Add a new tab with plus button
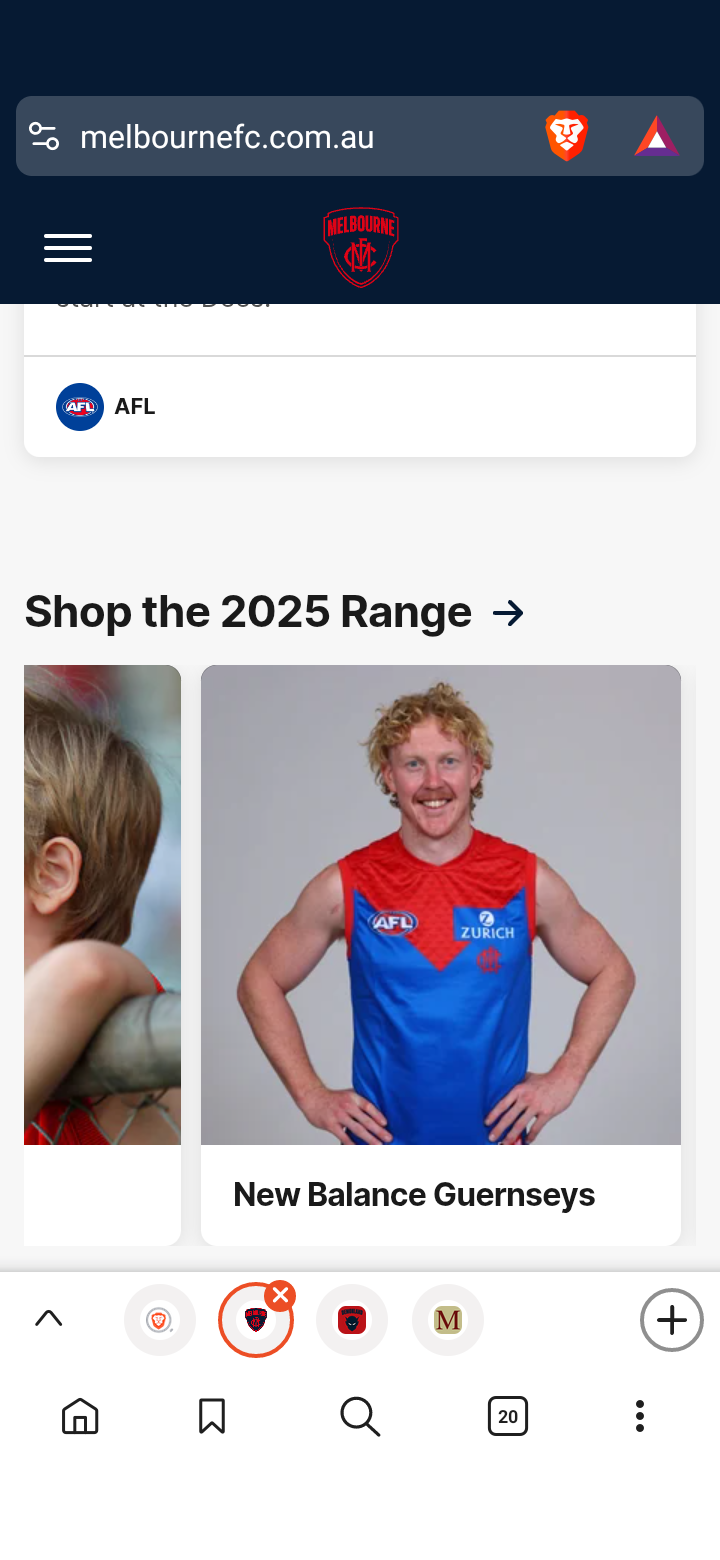The image size is (720, 1560). 671,1320
